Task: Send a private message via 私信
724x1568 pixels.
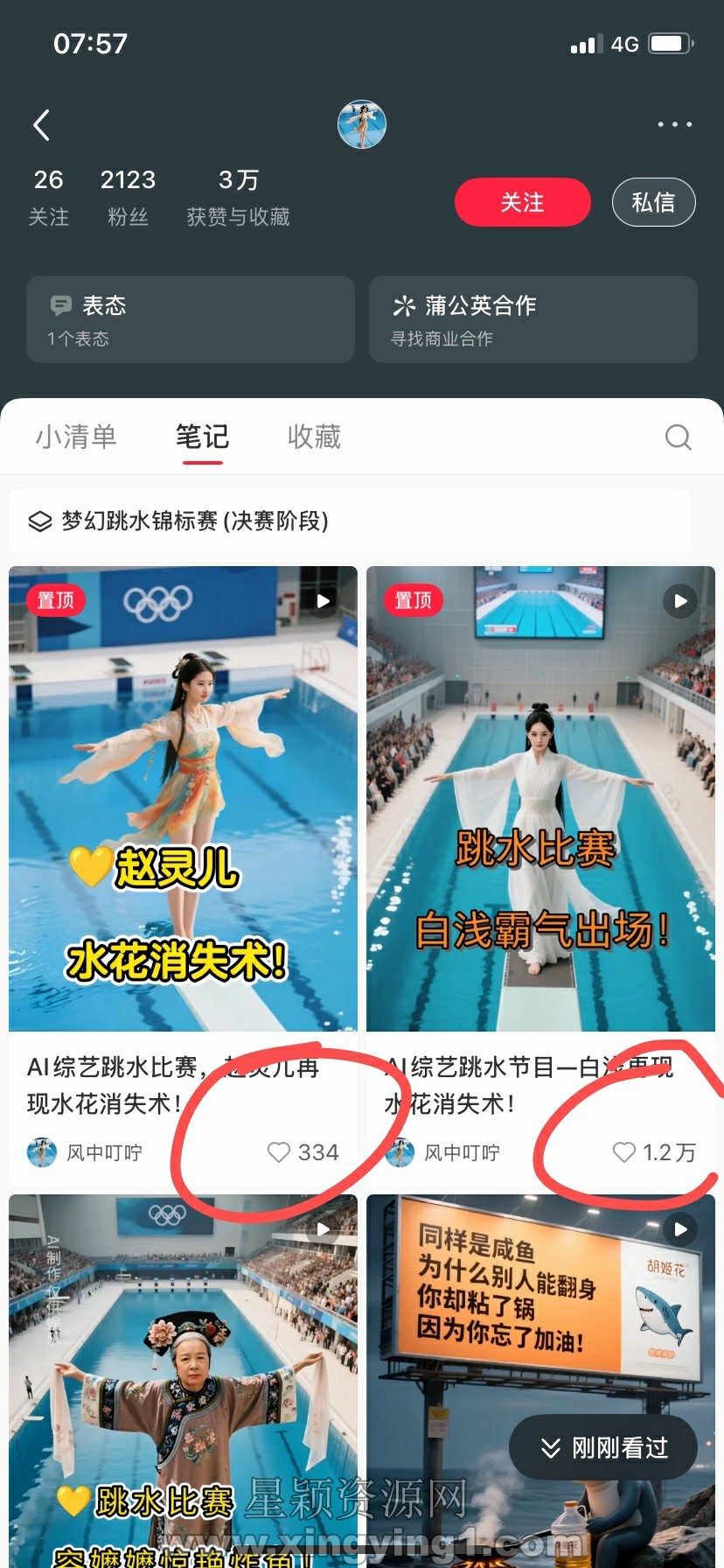Action: 653,202
